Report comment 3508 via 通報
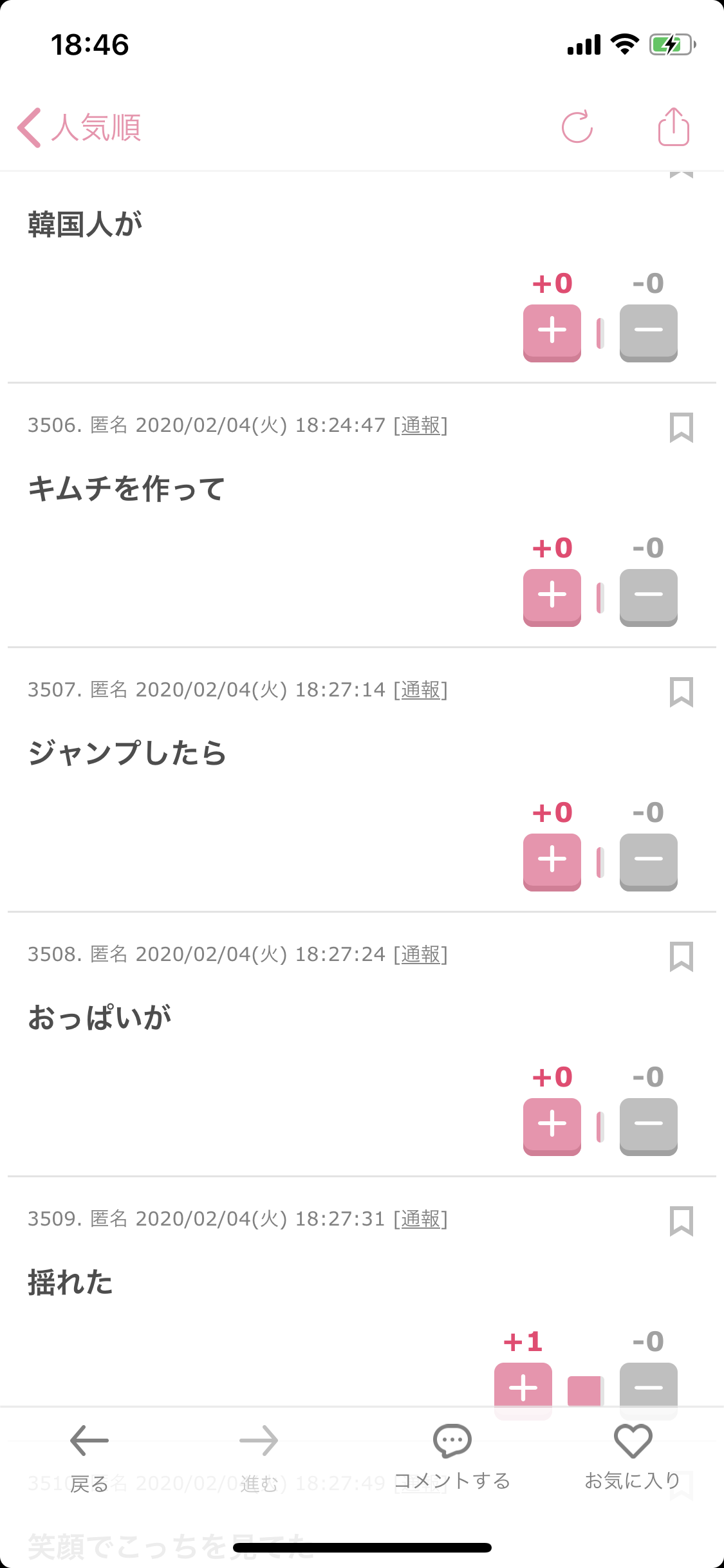The width and height of the screenshot is (724, 1568). 421,955
